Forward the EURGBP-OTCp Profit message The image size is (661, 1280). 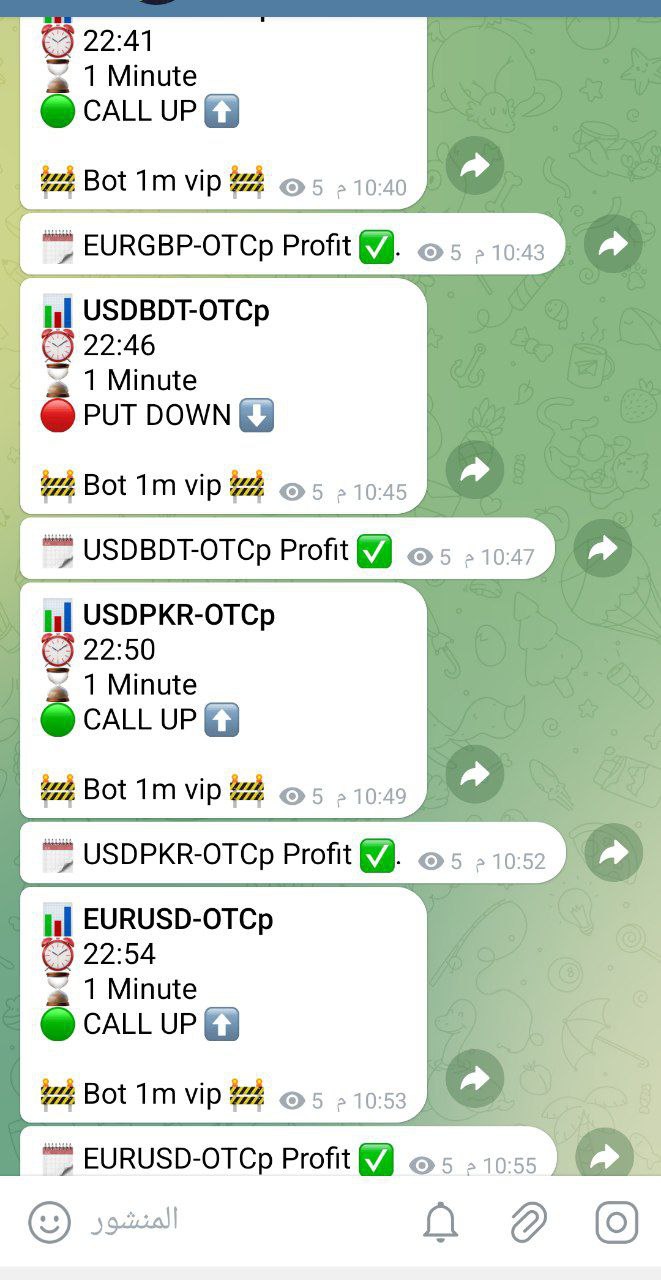612,245
